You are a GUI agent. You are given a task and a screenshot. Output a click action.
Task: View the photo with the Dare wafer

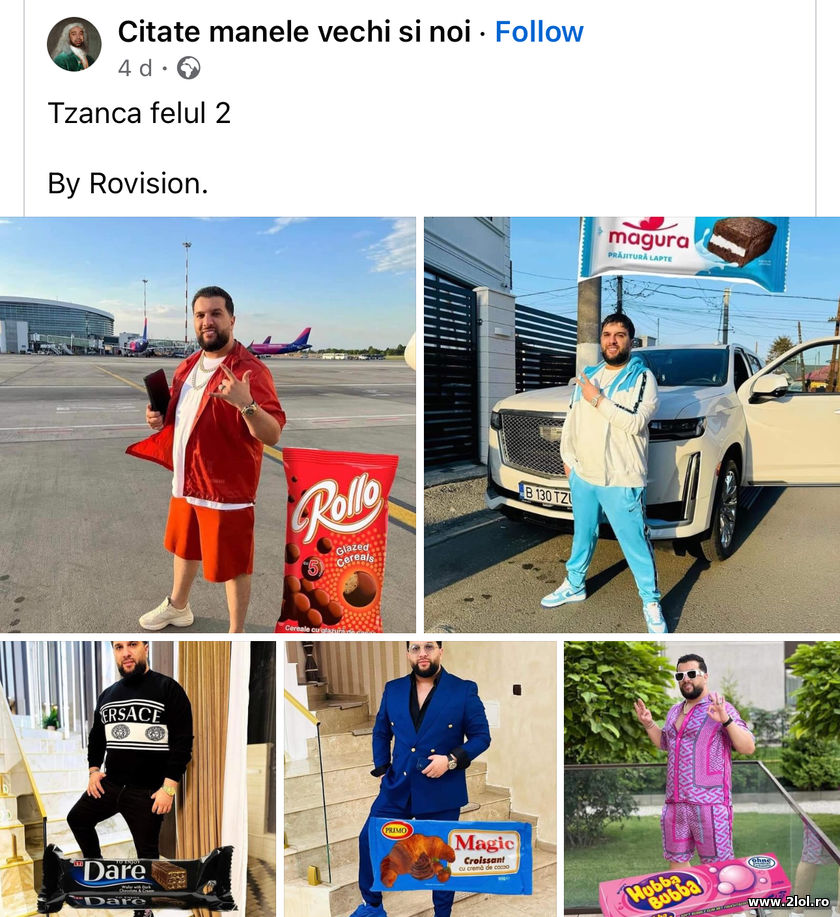138,777
